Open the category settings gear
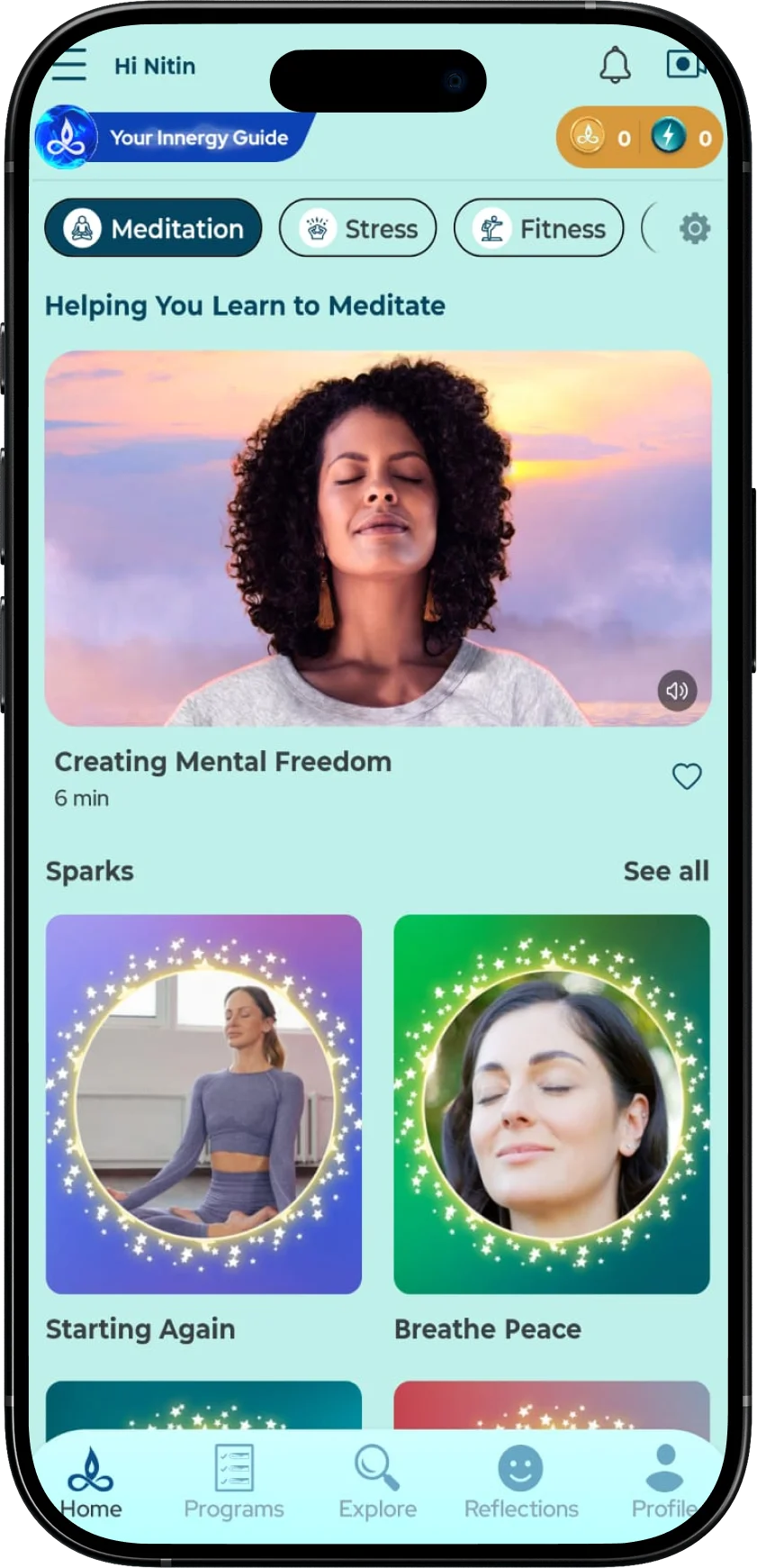757x1568 pixels. pos(694,229)
